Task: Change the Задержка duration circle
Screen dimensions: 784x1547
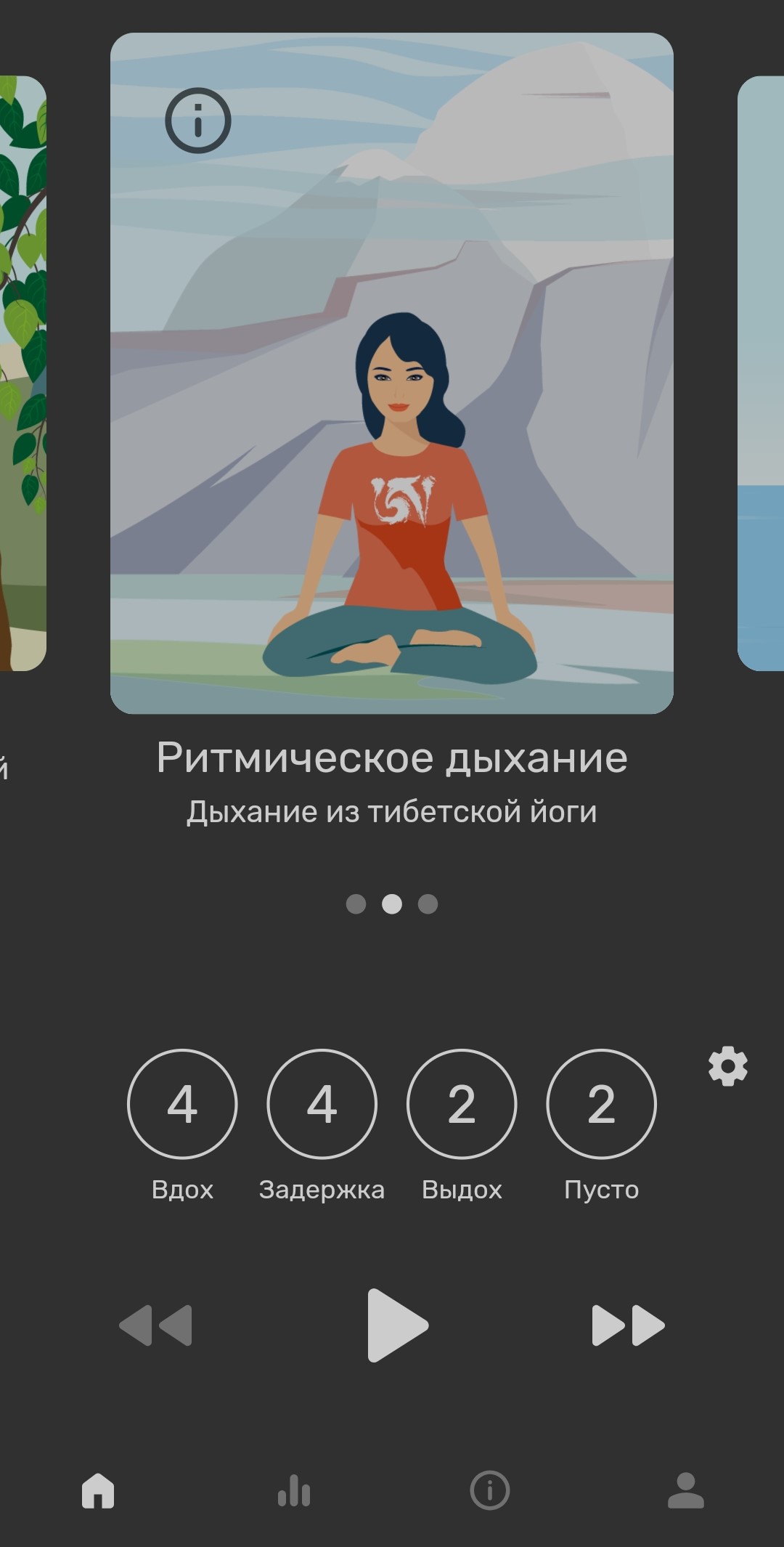Action: (322, 1104)
